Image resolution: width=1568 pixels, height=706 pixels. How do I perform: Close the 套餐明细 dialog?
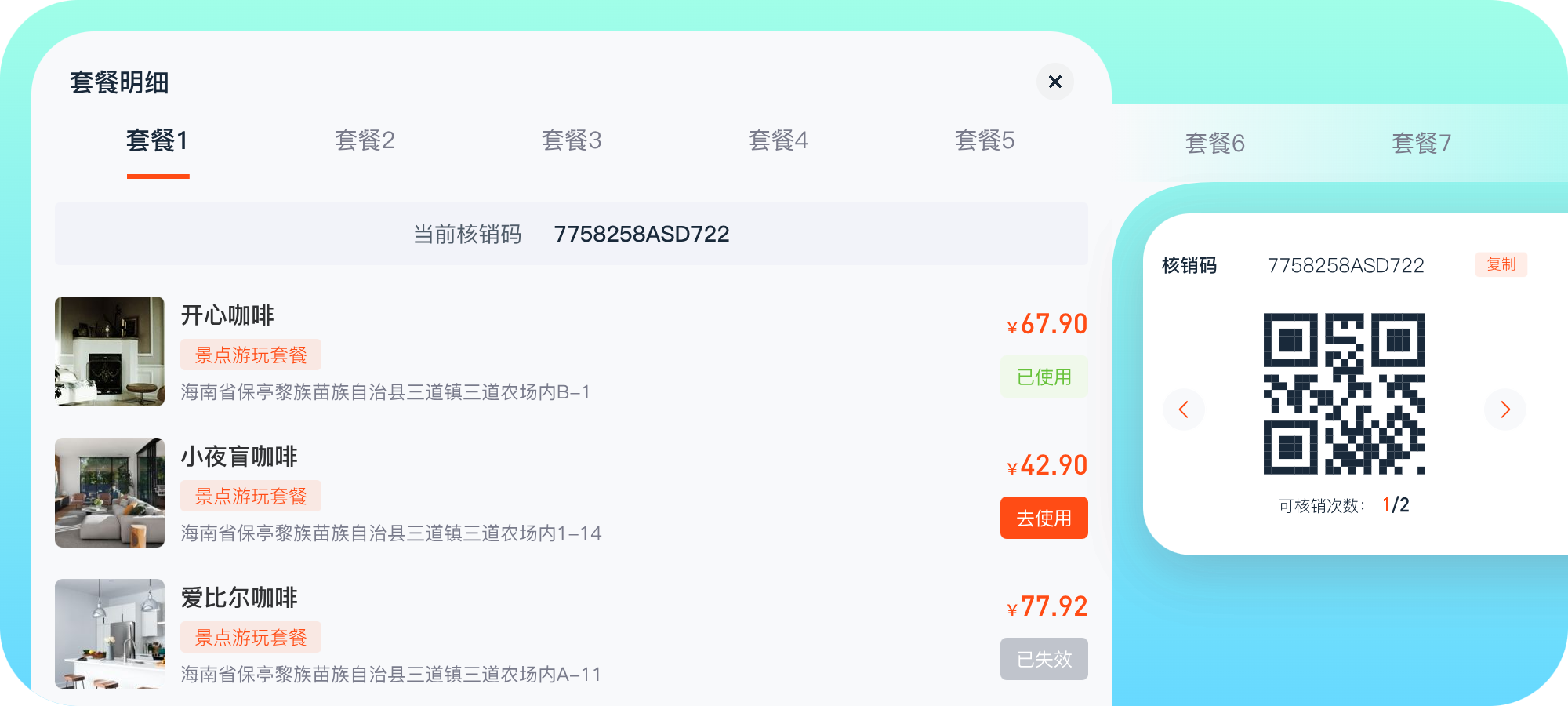coord(1054,82)
